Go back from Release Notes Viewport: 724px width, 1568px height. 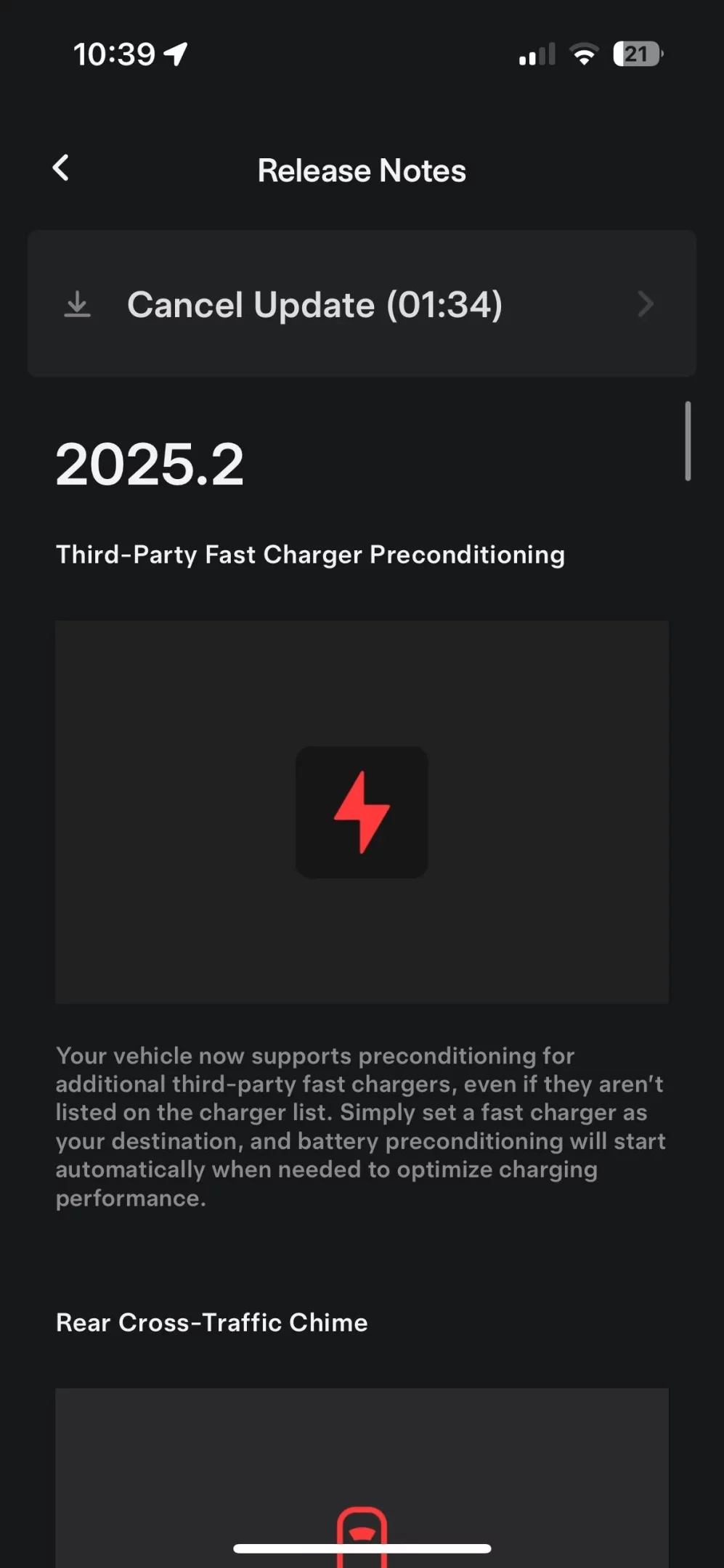61,168
